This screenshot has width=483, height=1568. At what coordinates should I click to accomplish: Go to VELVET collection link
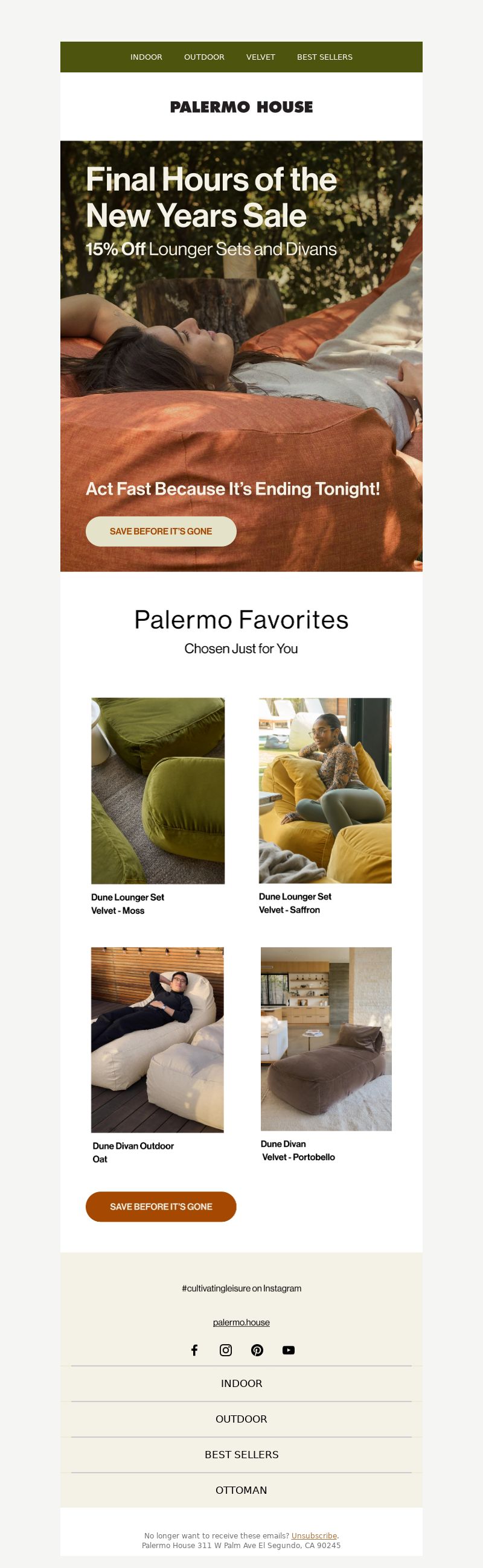tap(261, 57)
